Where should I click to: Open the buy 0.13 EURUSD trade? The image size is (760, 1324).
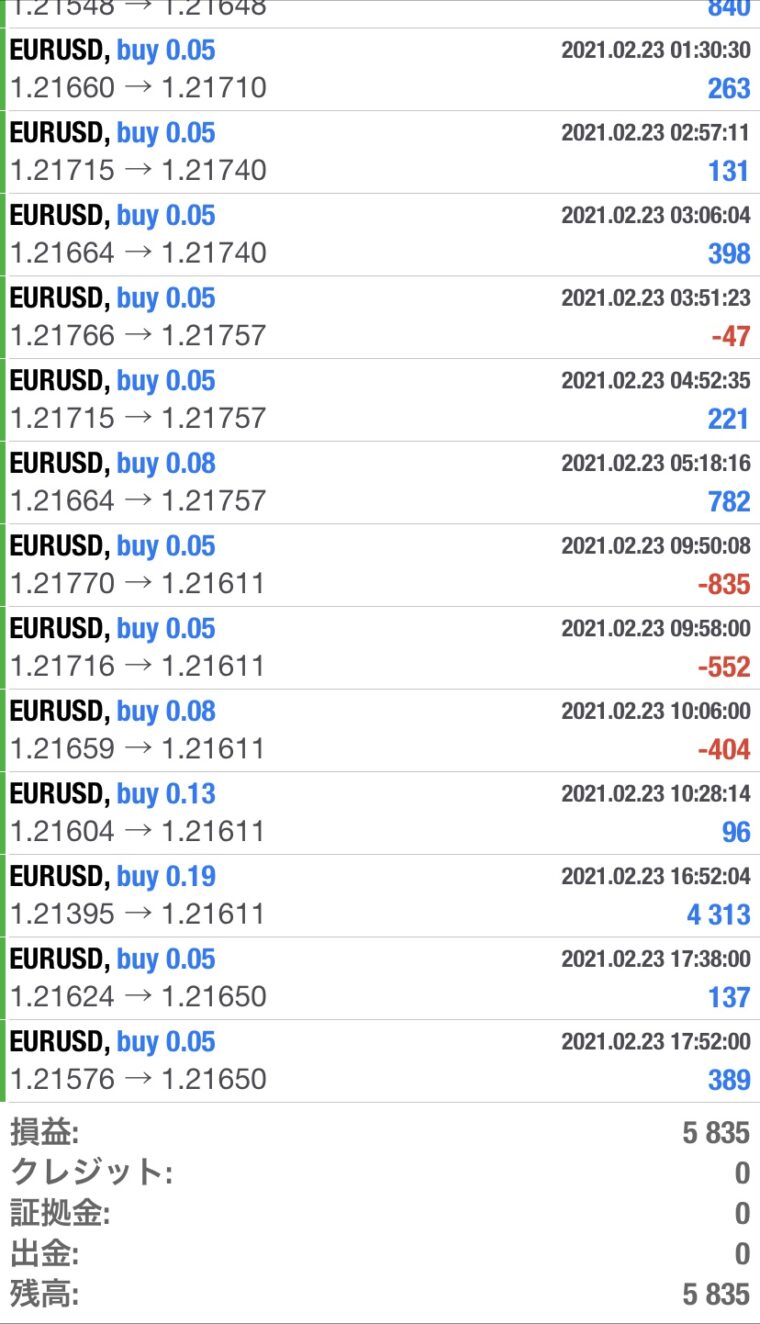tap(380, 813)
